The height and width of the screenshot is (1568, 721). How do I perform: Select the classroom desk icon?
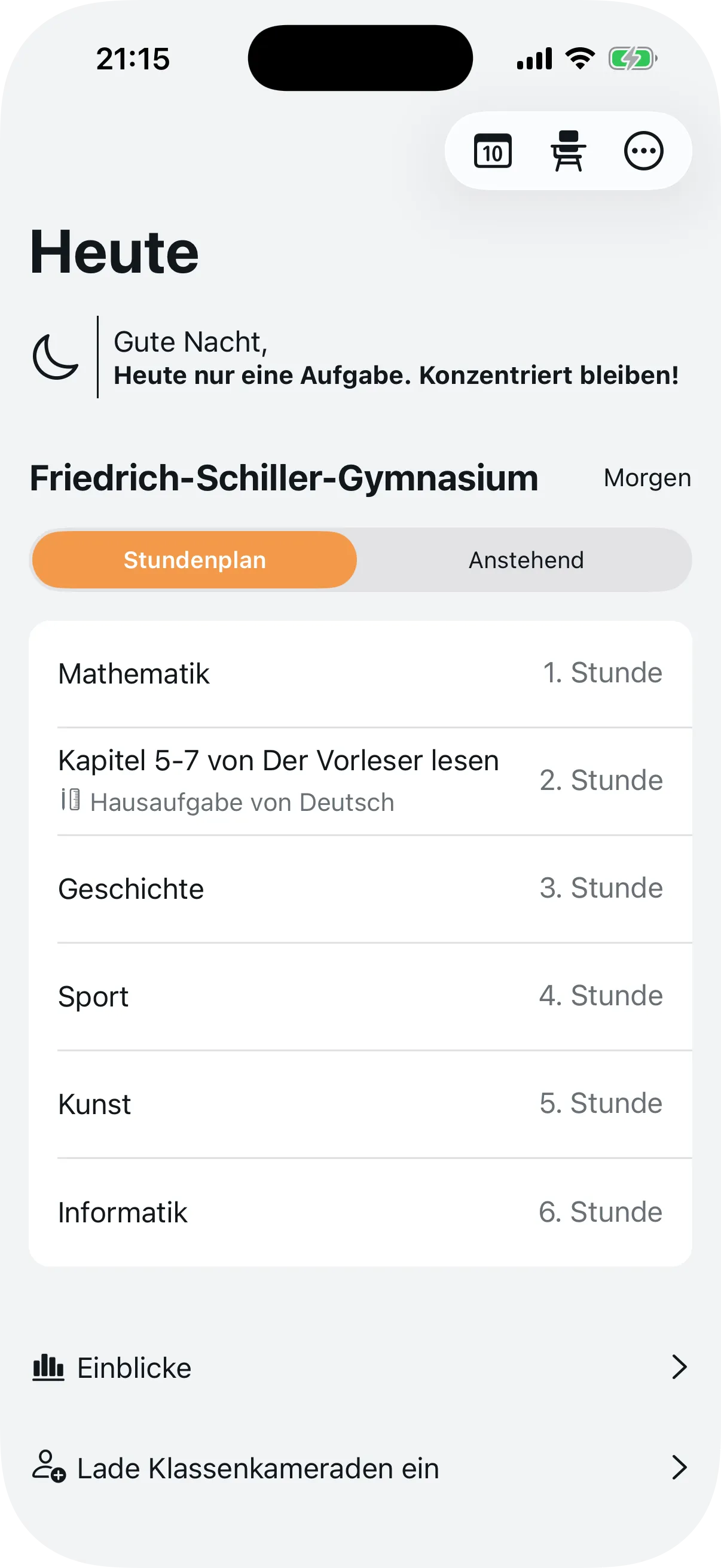tap(569, 151)
